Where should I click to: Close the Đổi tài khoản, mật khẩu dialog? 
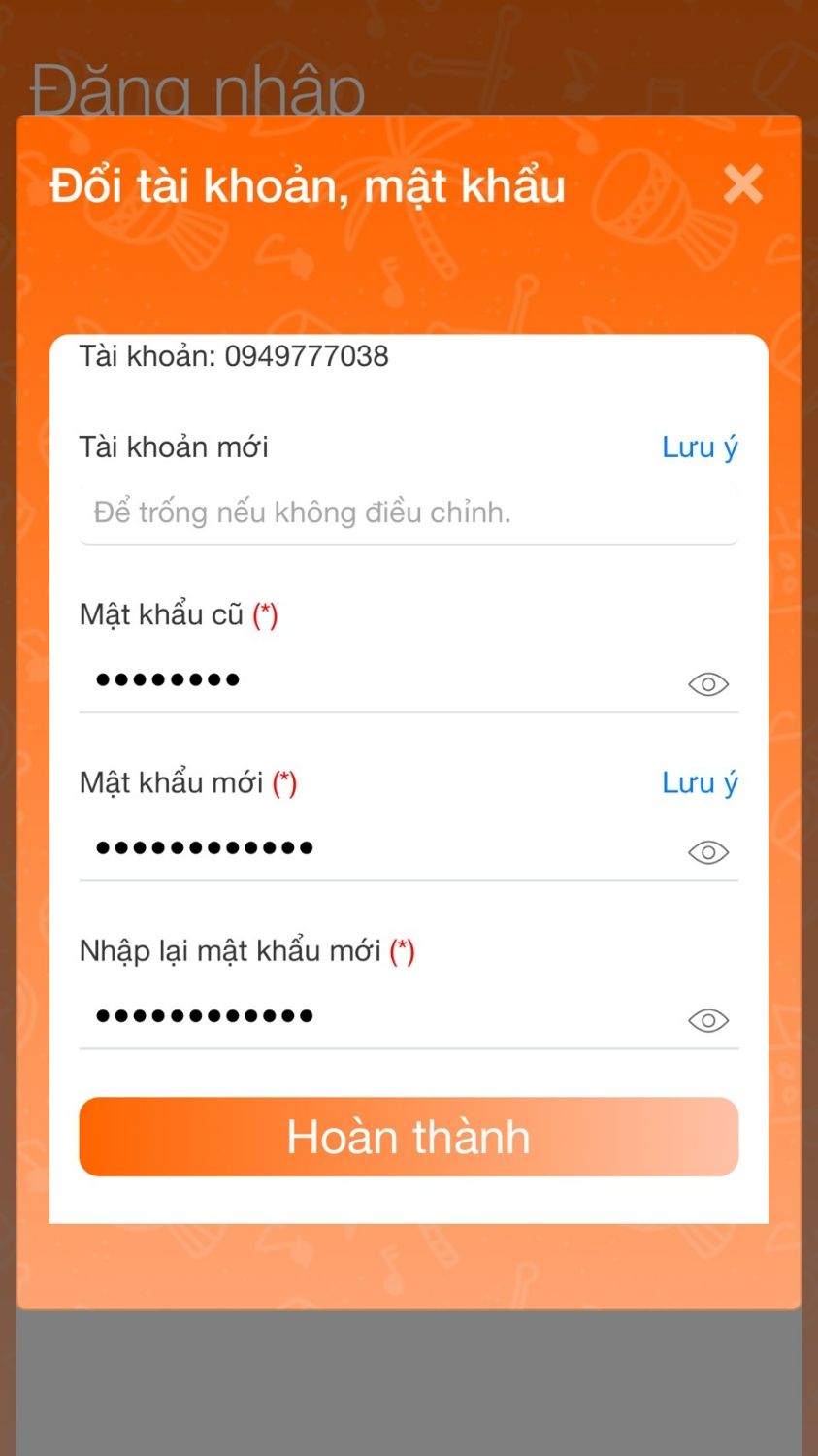(x=743, y=184)
